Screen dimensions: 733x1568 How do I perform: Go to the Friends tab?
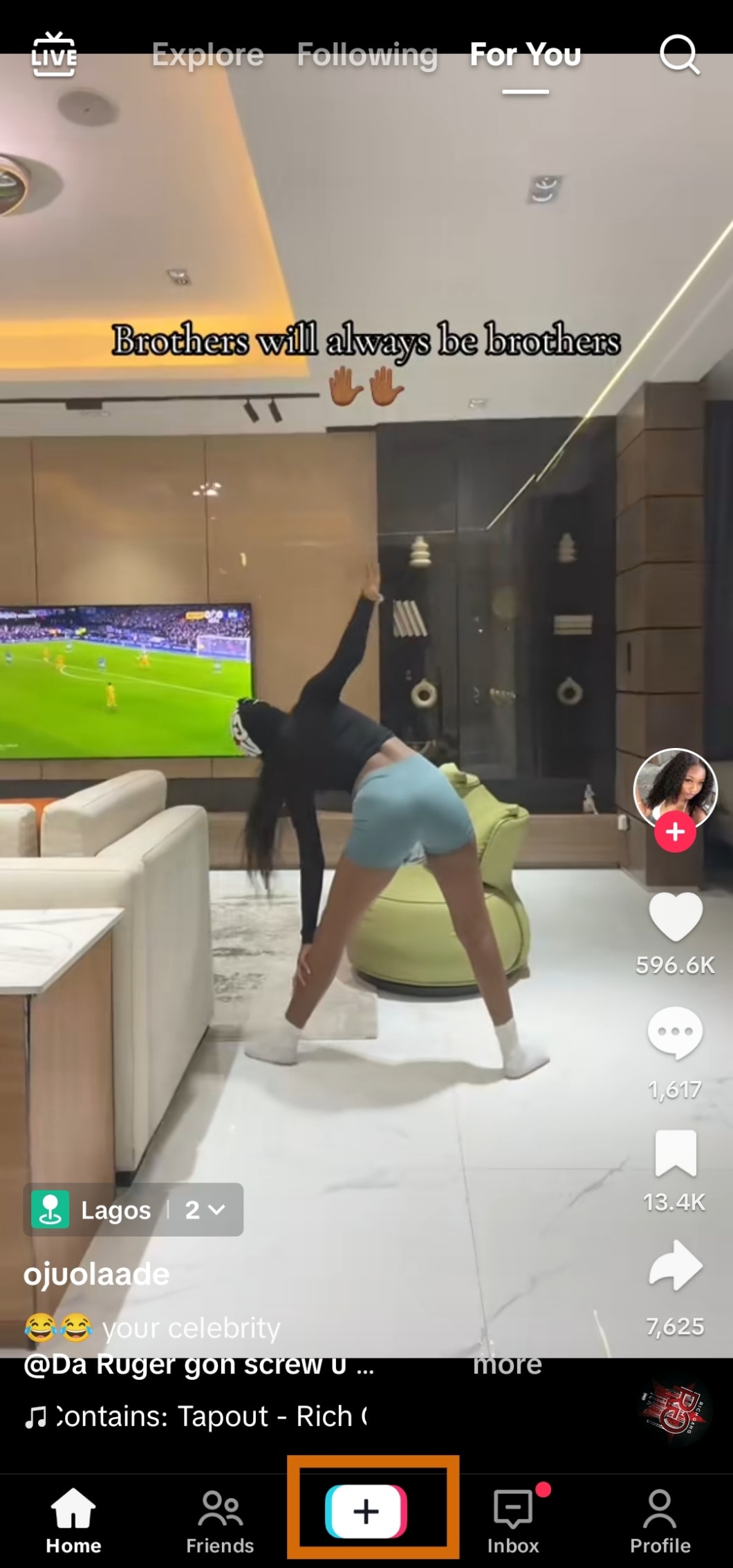pos(220,1522)
